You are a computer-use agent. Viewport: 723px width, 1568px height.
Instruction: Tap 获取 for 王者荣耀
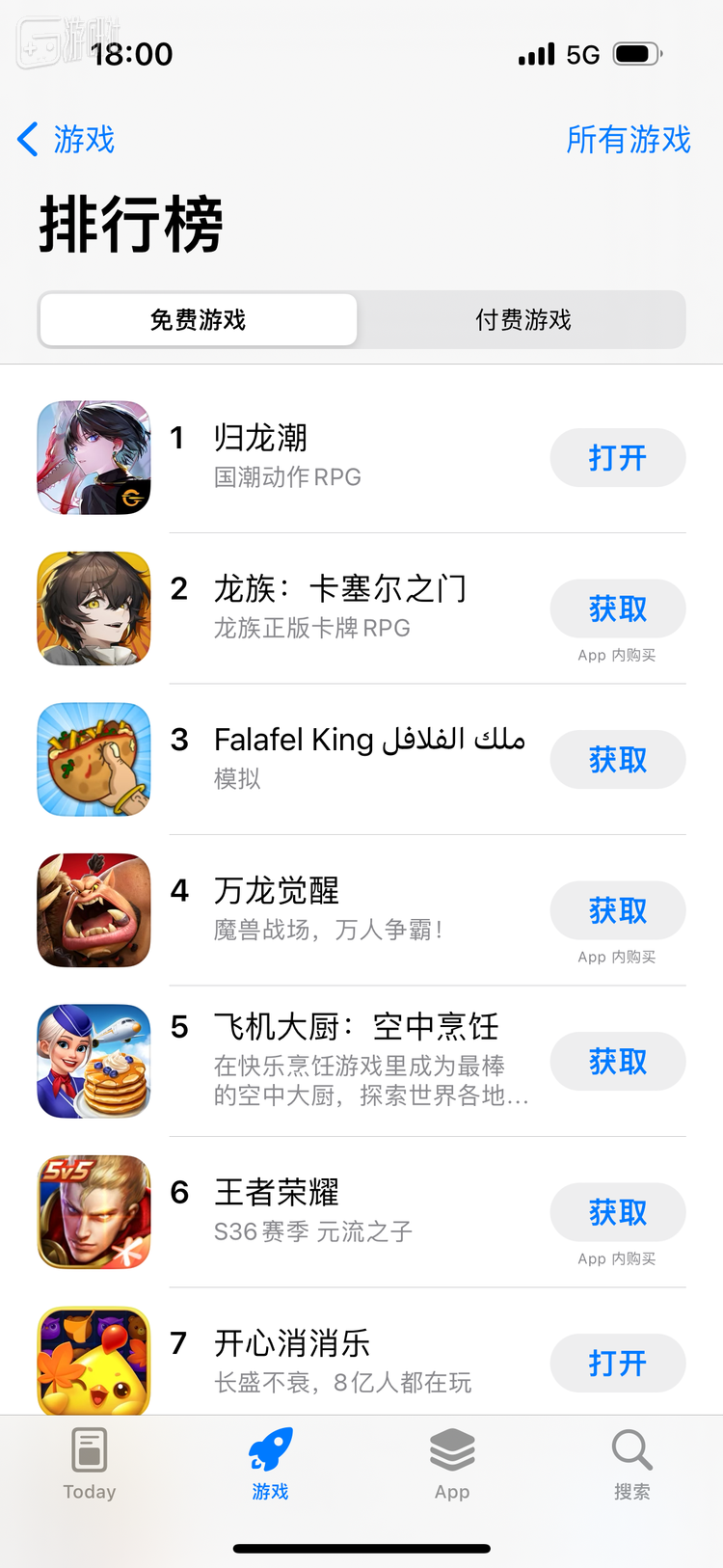coord(617,1212)
